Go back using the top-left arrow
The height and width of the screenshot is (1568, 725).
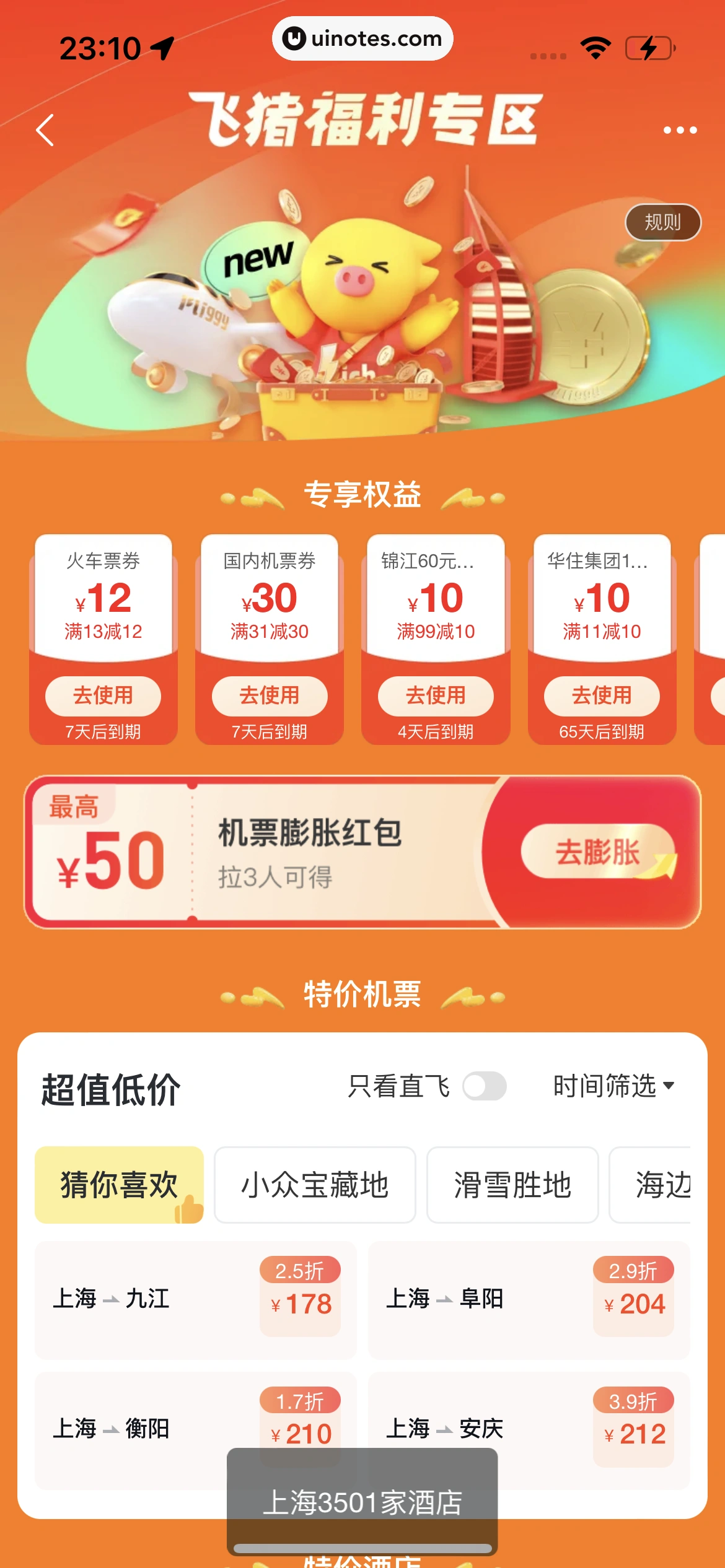pos(45,130)
